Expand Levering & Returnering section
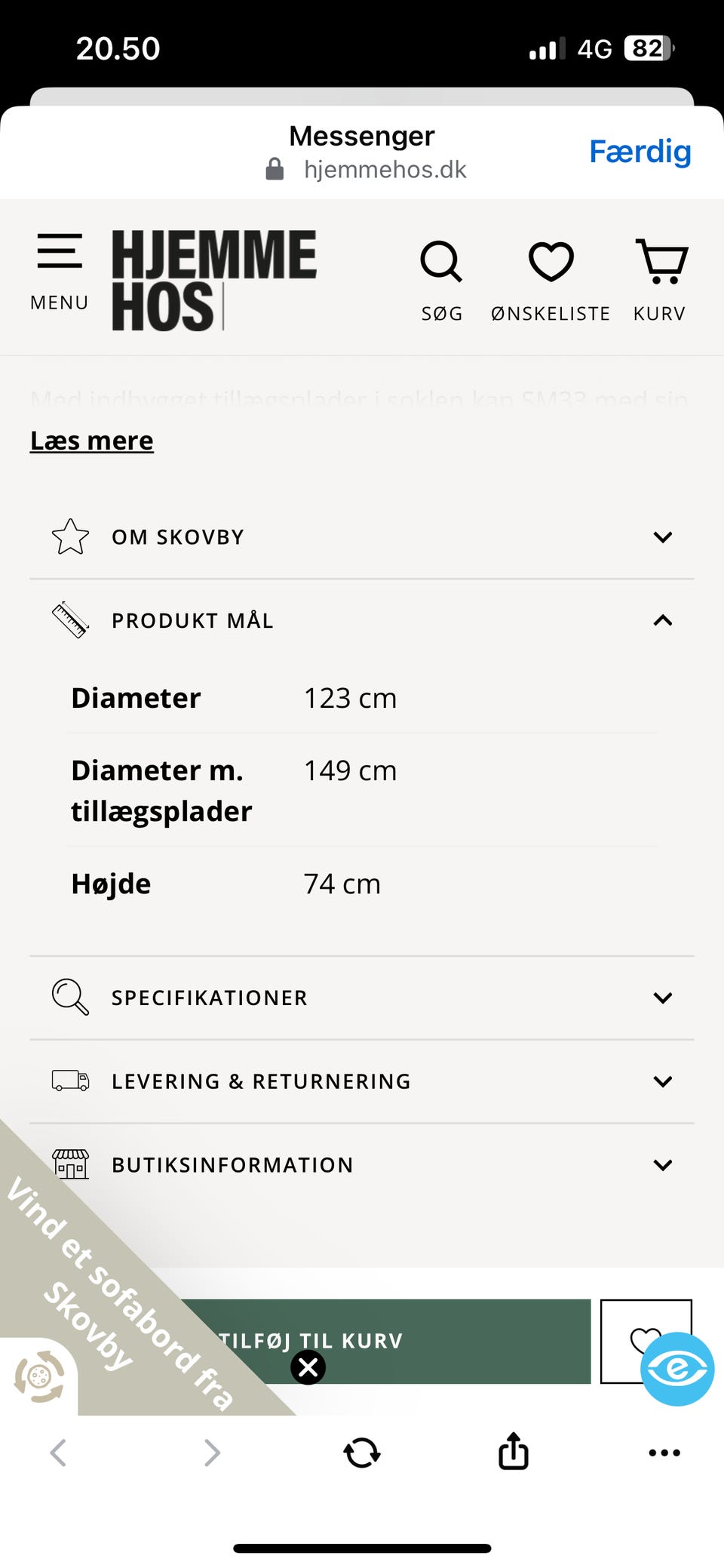 362,1081
